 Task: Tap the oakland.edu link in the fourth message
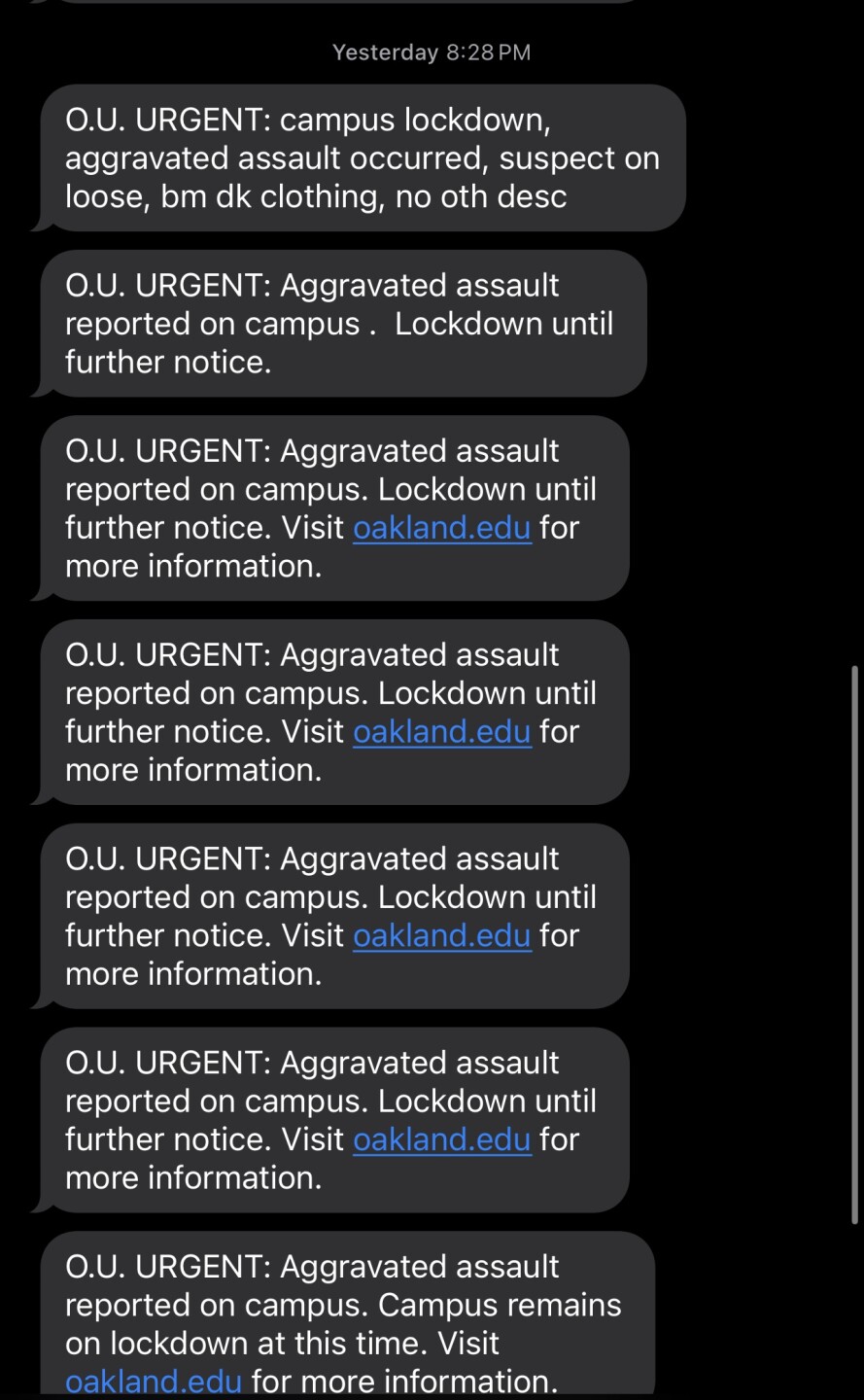(x=441, y=732)
